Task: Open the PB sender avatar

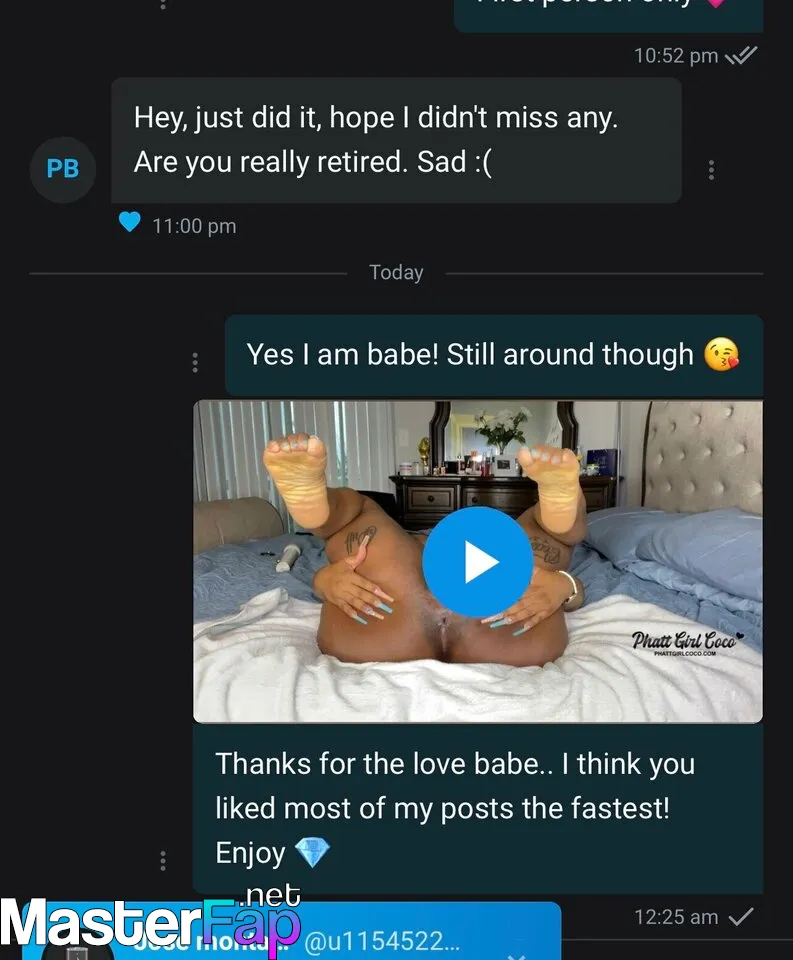Action: point(63,169)
